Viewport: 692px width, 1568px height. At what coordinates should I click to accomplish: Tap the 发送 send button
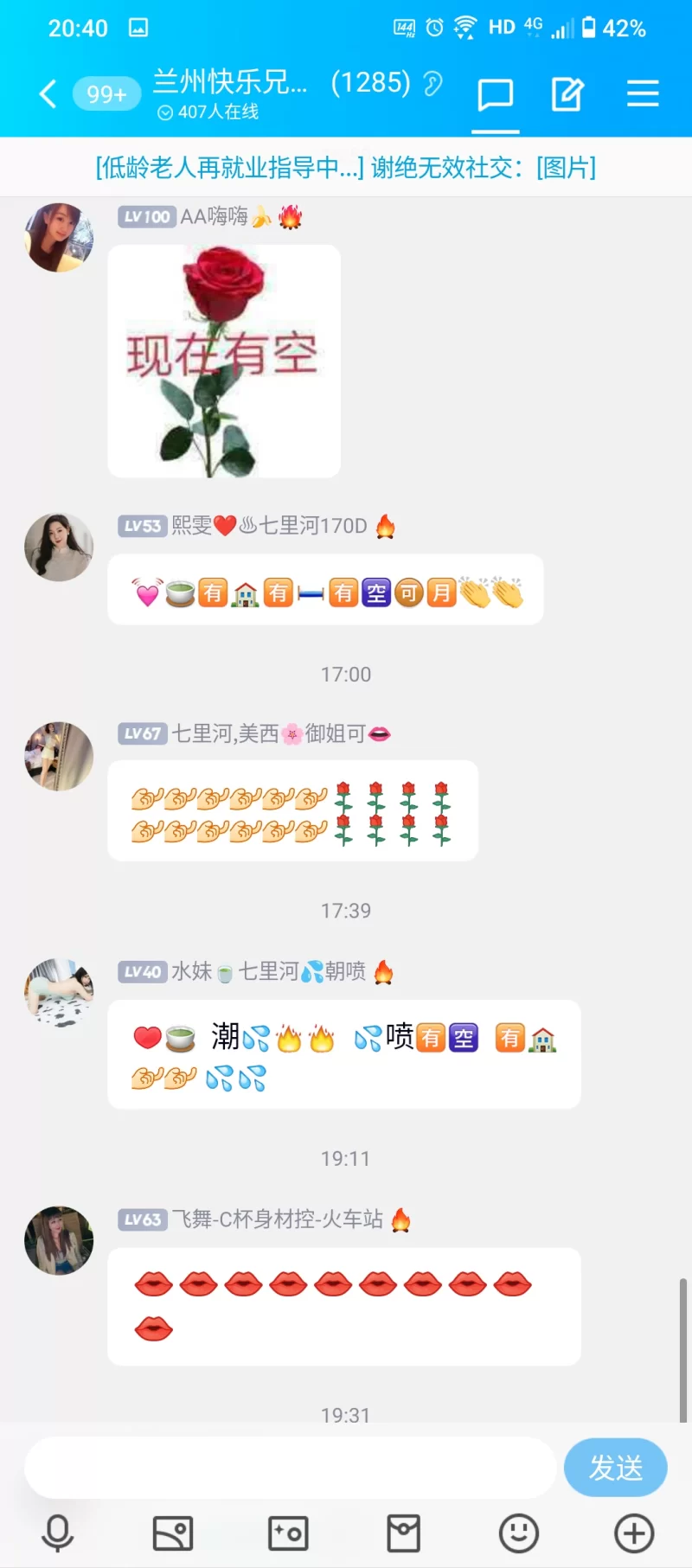point(615,1468)
